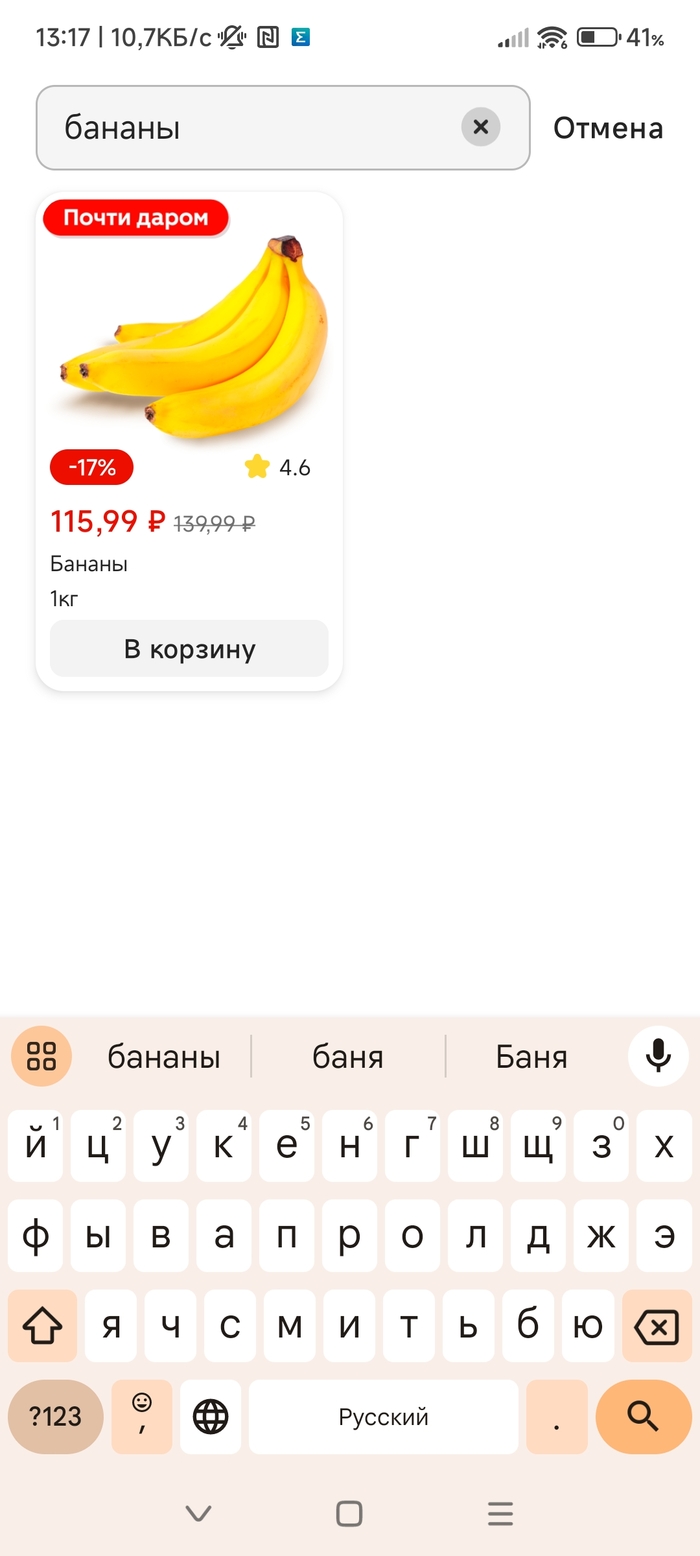Start voice input with the microphone
The image size is (700, 1556).
pos(657,1055)
